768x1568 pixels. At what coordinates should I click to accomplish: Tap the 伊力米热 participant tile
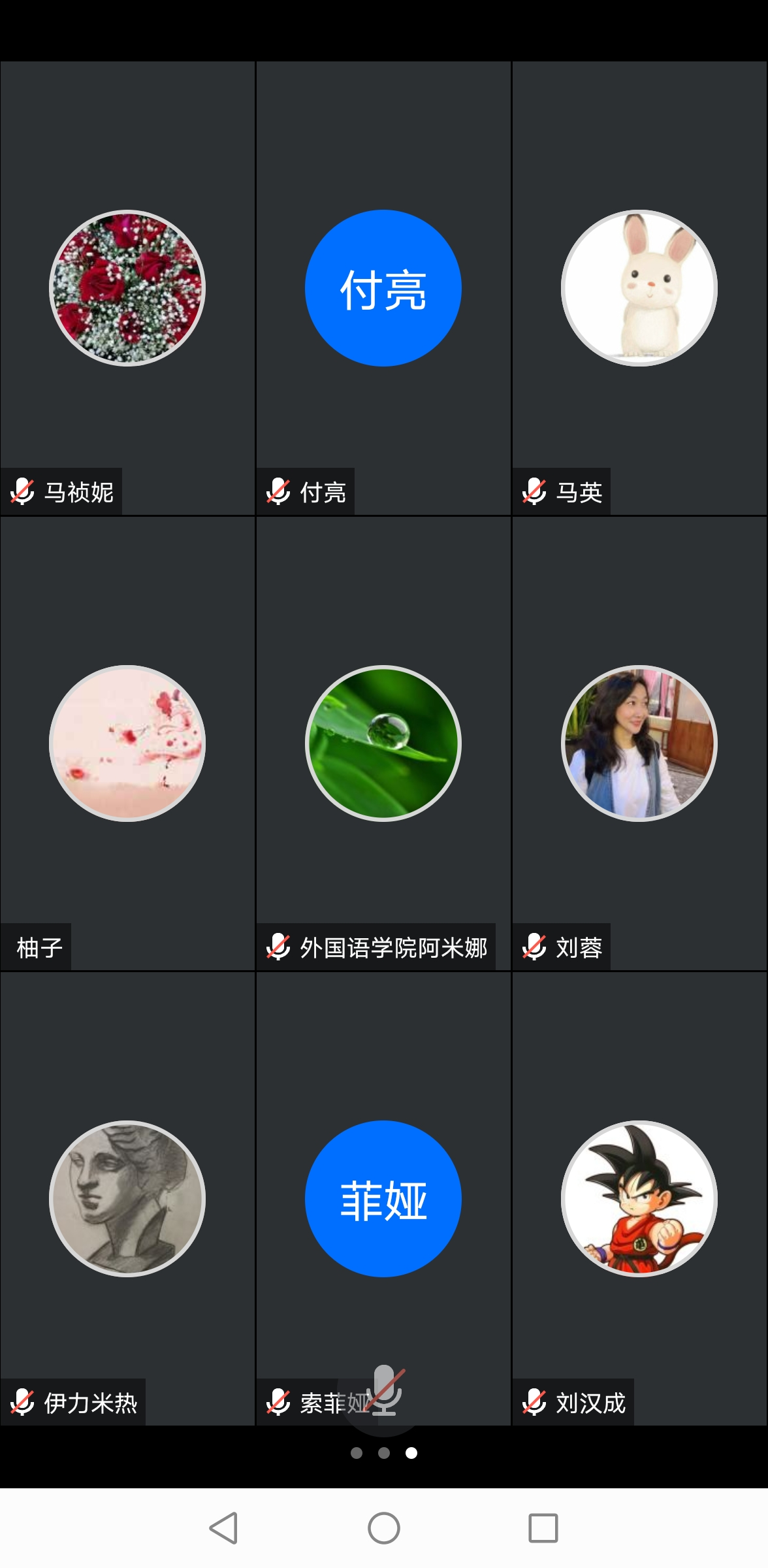127,1199
